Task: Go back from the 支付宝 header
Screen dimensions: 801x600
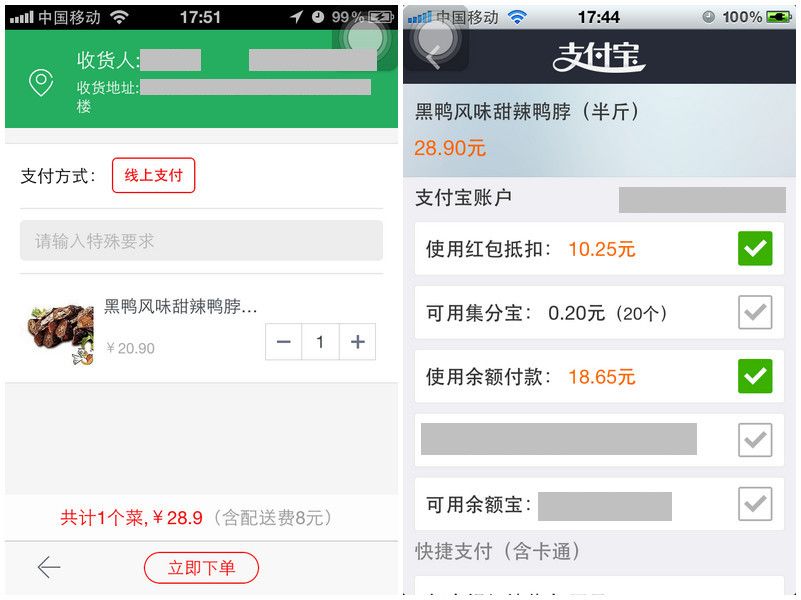Action: click(x=434, y=57)
